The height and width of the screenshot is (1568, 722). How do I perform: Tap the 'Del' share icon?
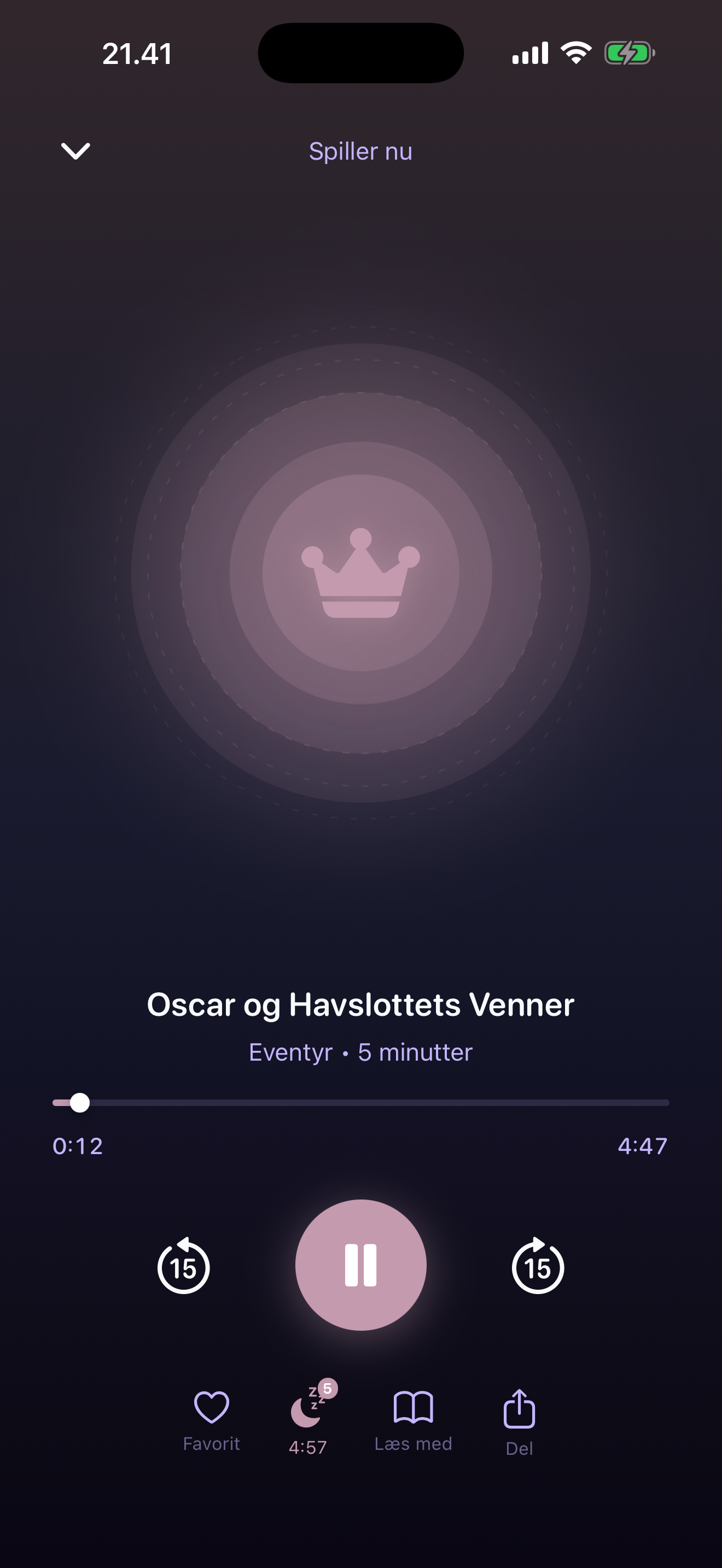(x=519, y=1406)
